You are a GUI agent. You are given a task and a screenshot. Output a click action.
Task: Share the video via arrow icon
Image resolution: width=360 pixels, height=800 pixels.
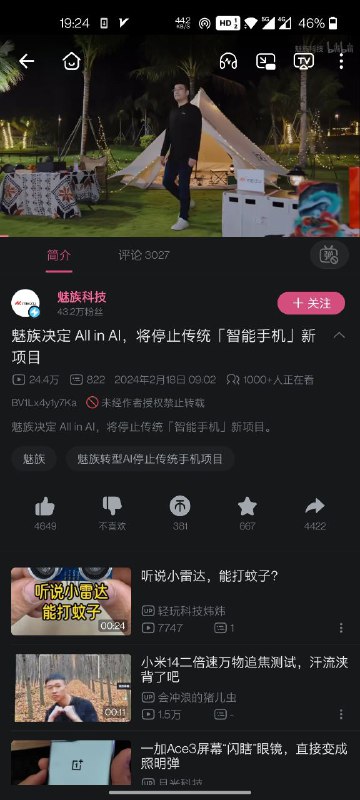click(315, 514)
